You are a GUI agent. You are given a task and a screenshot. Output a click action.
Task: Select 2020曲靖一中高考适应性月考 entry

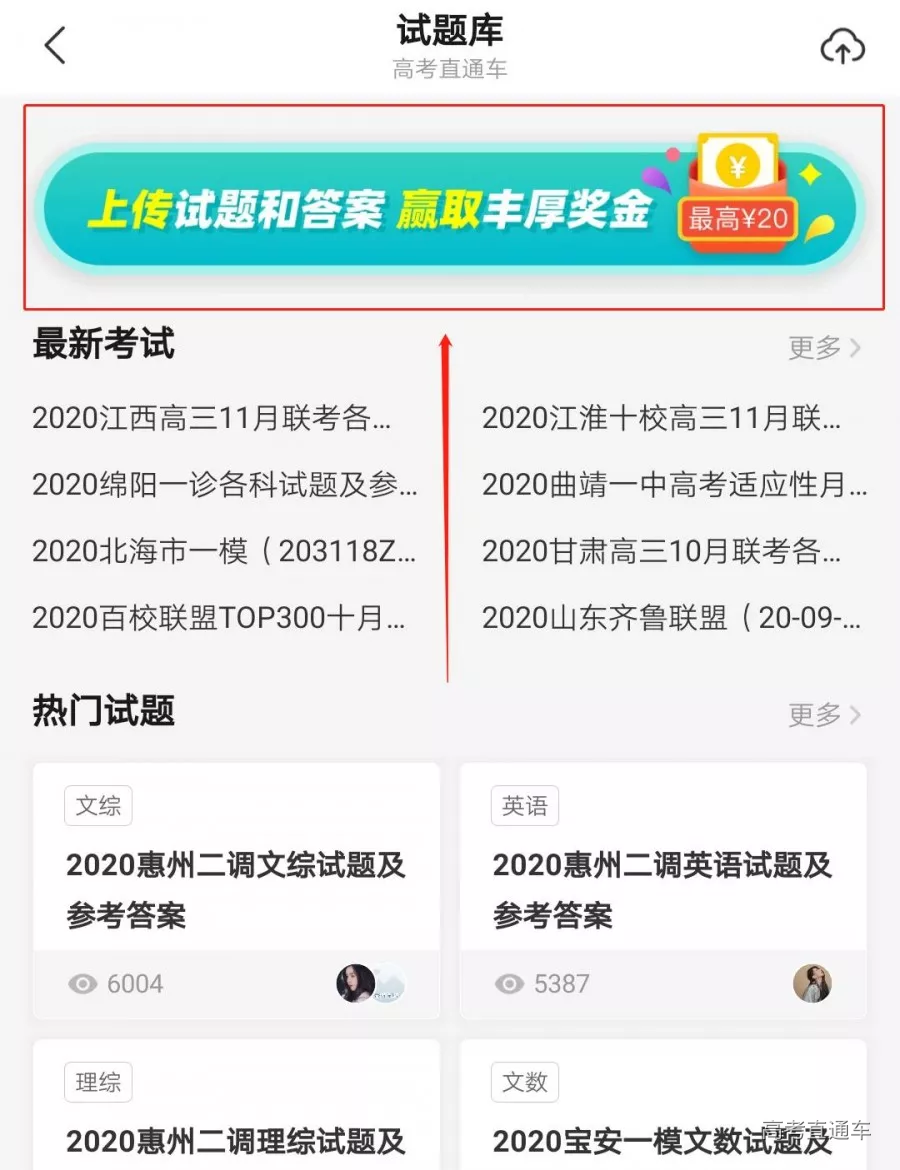[x=673, y=484]
